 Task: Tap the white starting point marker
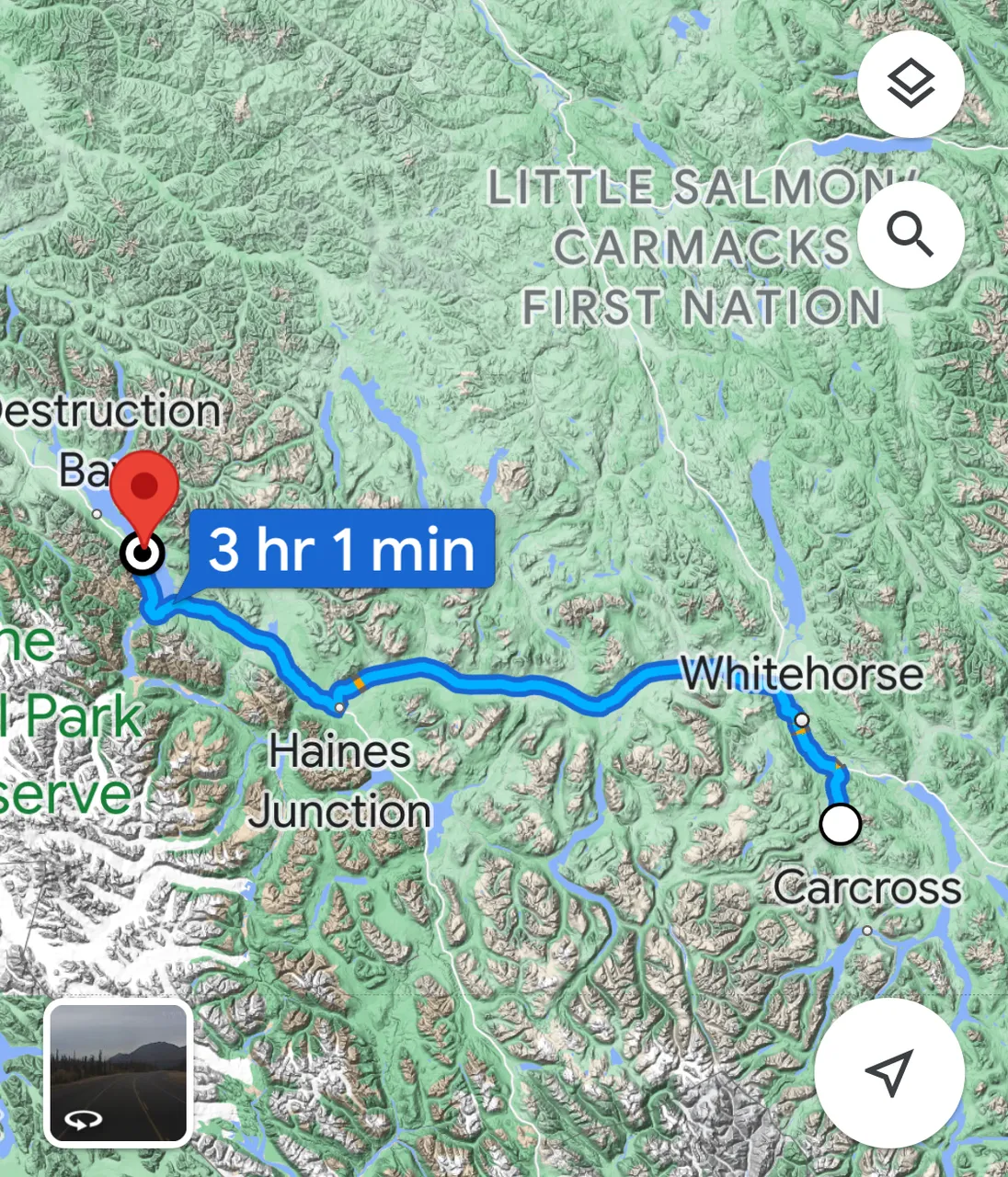click(840, 824)
